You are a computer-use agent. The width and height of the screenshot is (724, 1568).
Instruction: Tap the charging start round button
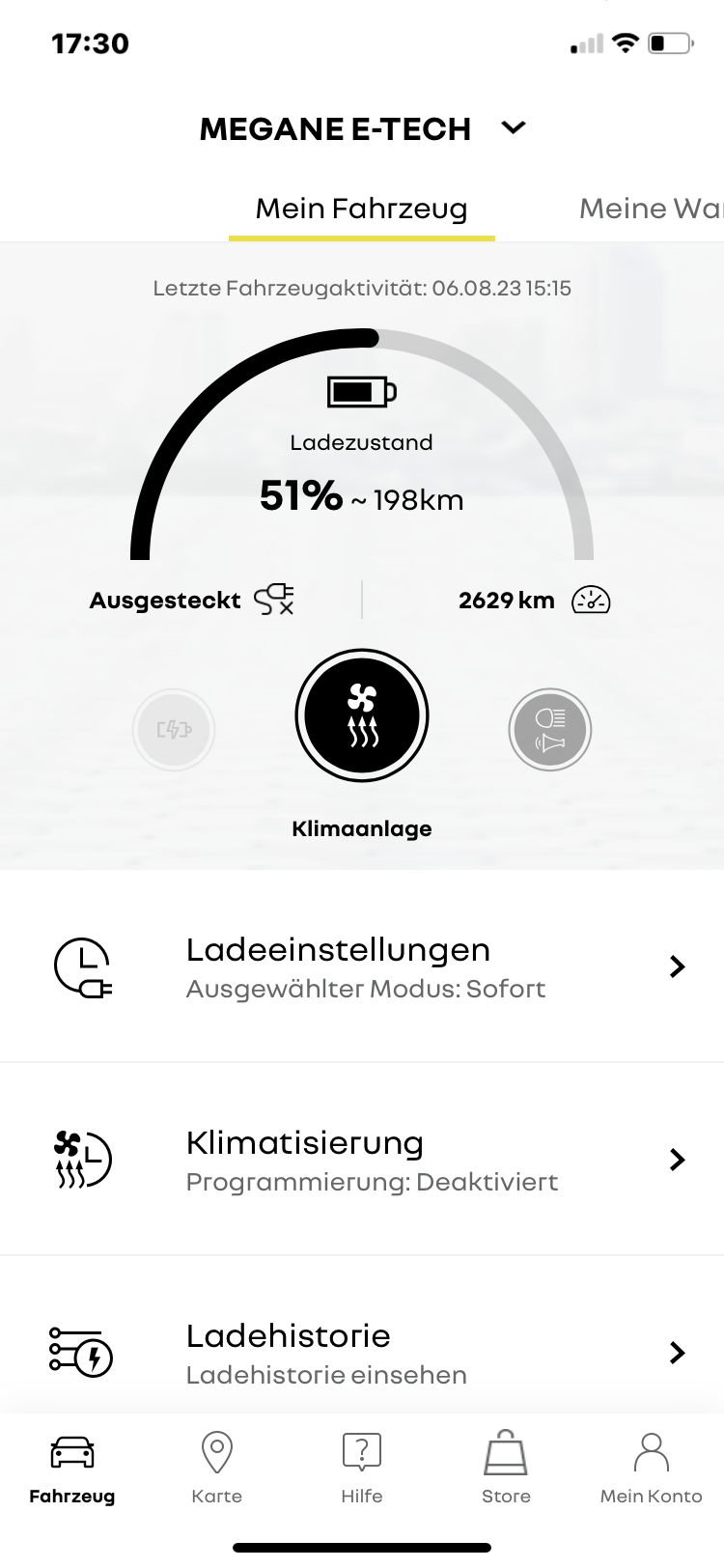coord(174,730)
